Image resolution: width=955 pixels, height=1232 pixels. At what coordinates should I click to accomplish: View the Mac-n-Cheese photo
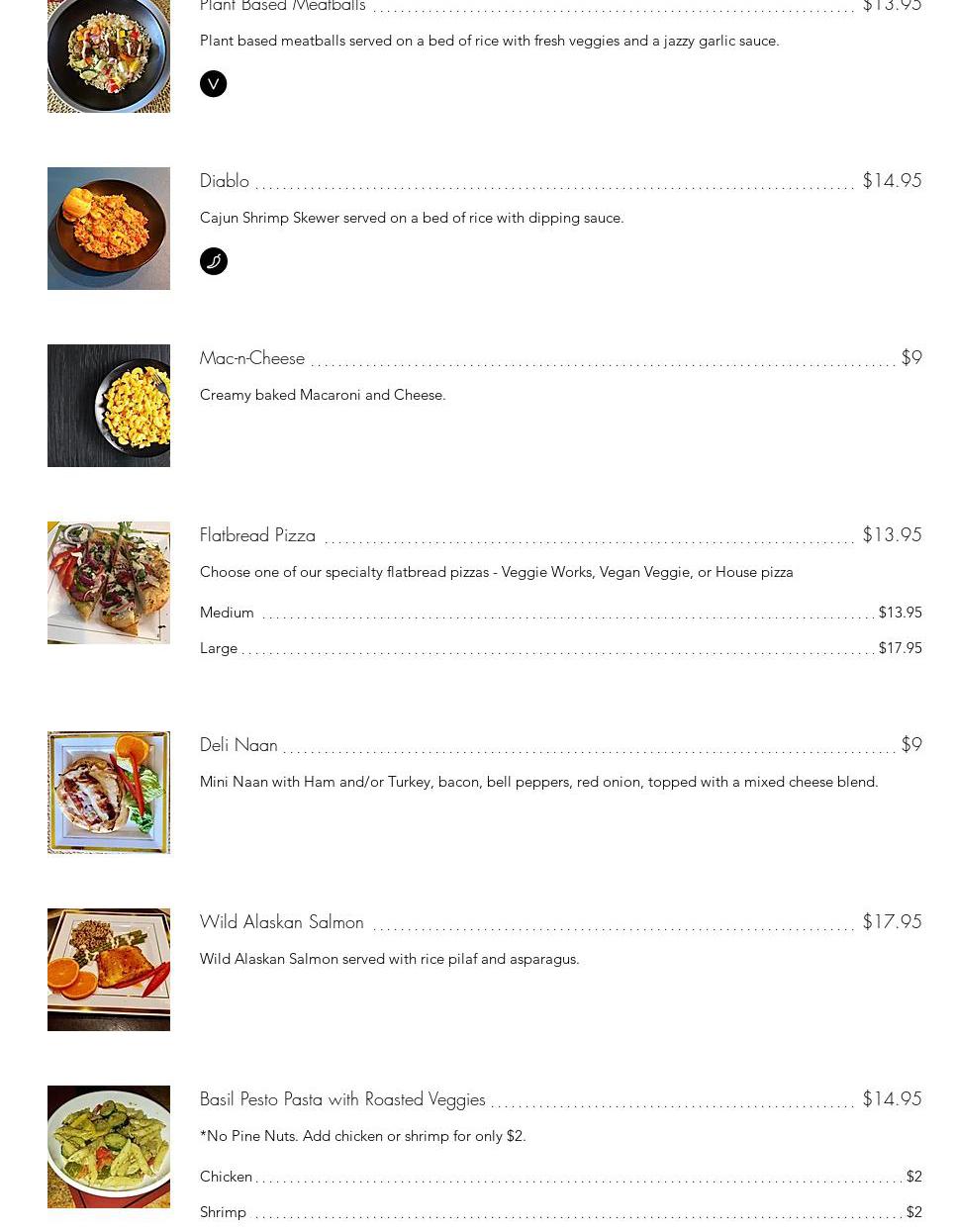click(x=109, y=406)
